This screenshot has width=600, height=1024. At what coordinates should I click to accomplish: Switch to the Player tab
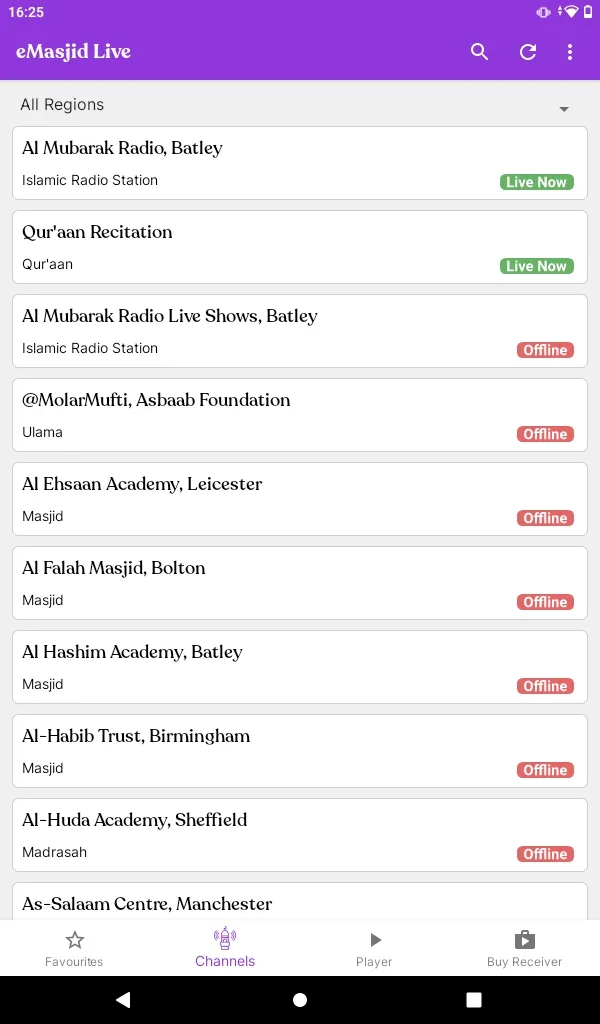(374, 948)
